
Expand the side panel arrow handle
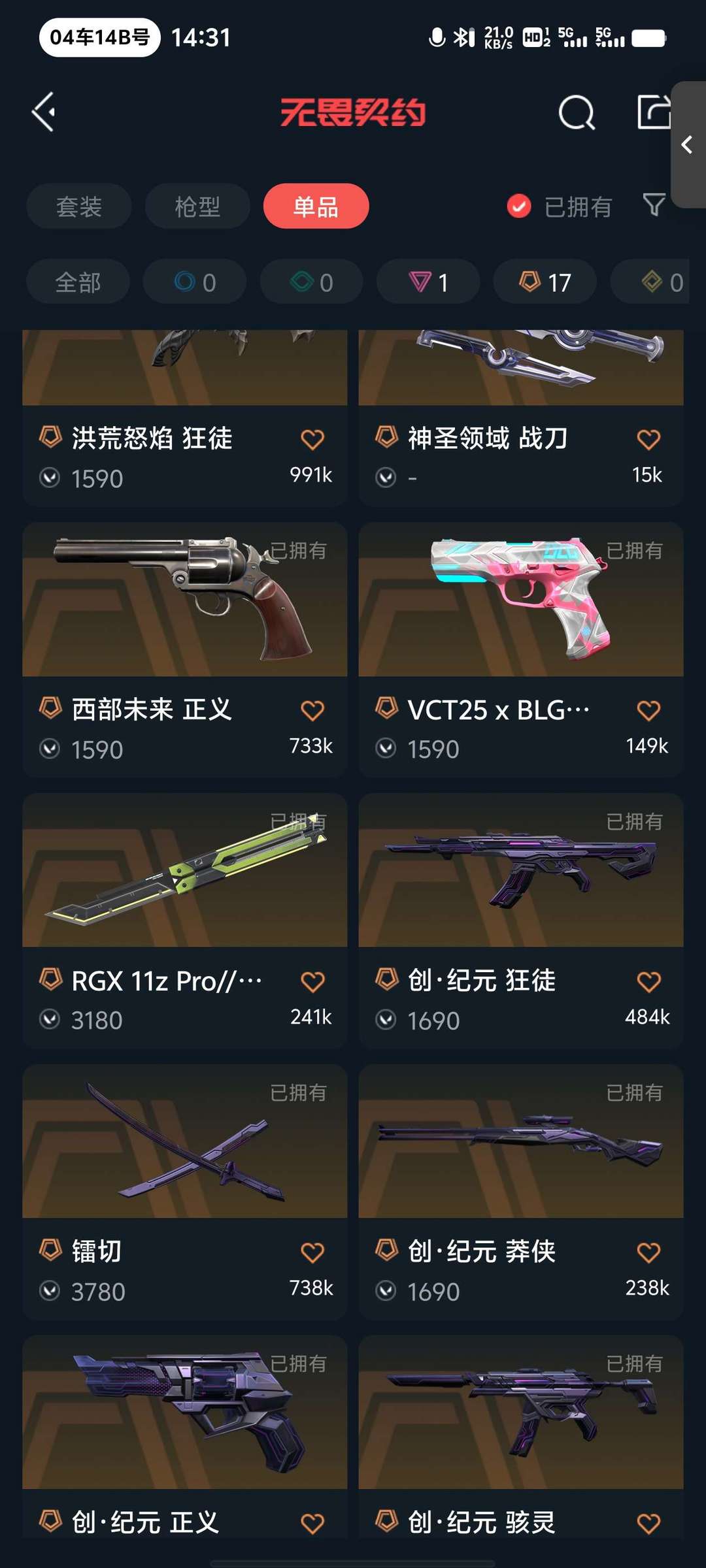(x=688, y=144)
